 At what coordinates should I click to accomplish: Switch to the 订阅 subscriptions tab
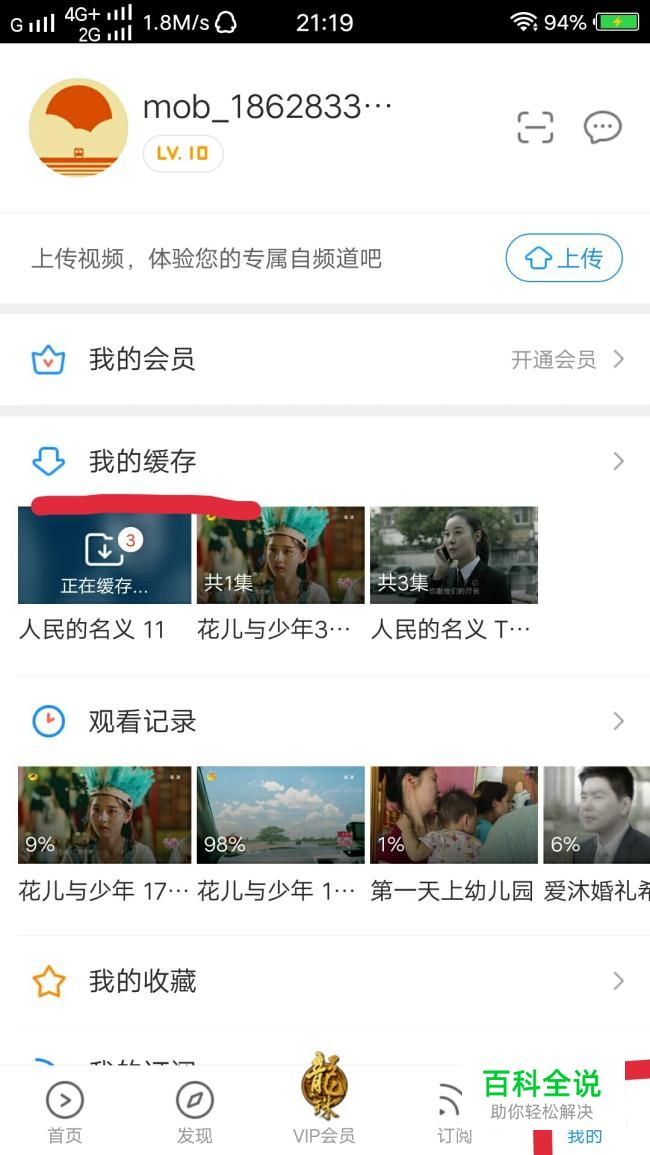pos(454,1112)
